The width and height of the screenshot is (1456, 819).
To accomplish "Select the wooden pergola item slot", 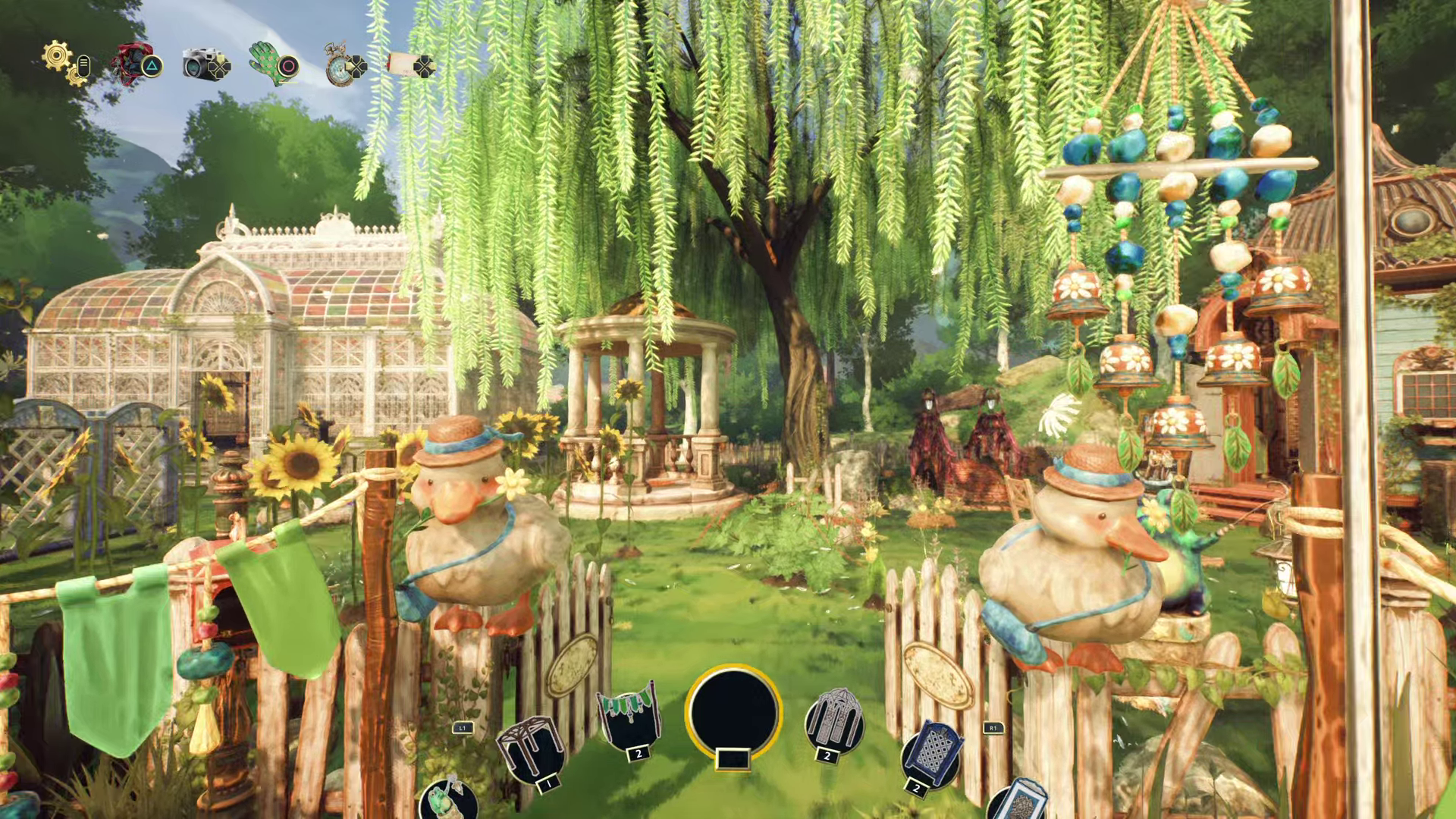I will (532, 747).
